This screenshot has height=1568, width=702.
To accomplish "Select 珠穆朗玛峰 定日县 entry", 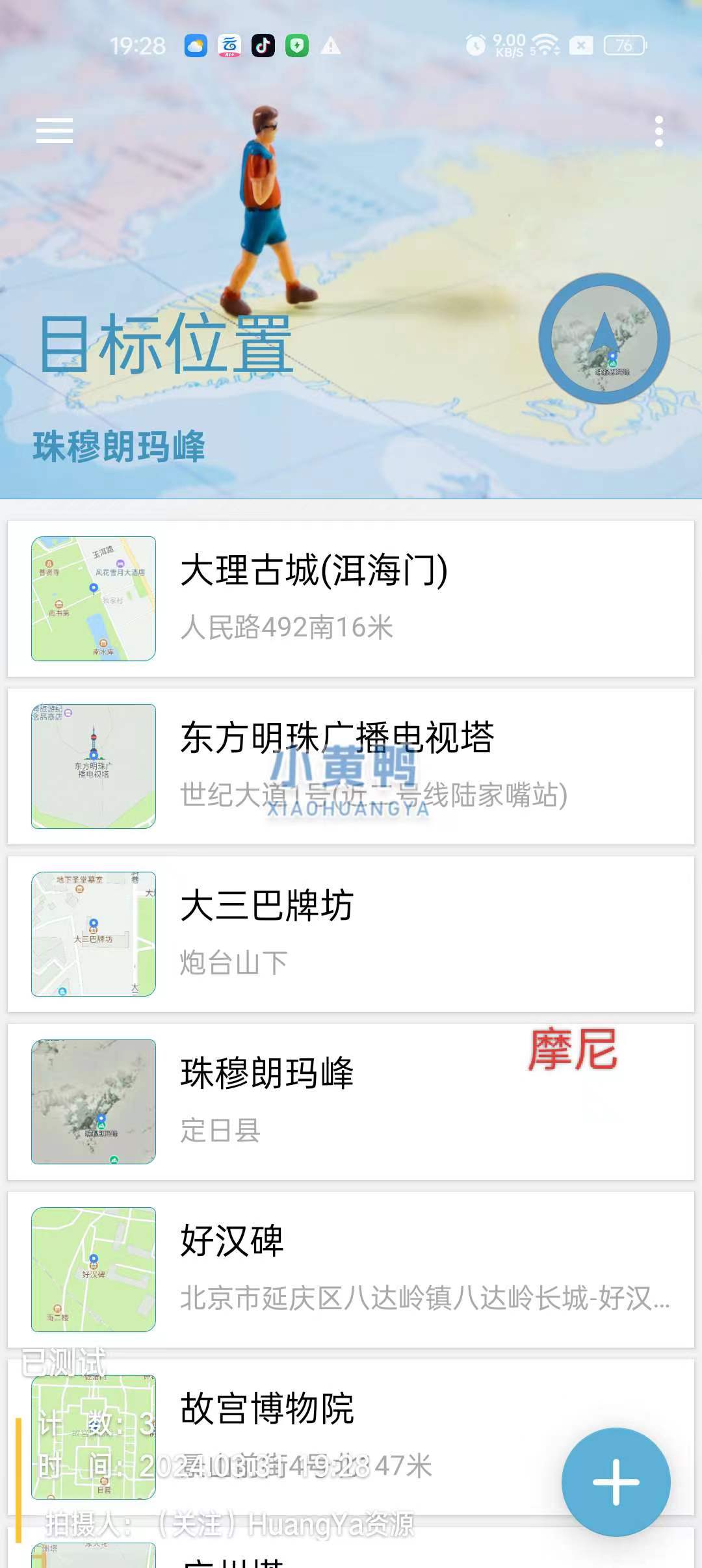I will point(351,1101).
